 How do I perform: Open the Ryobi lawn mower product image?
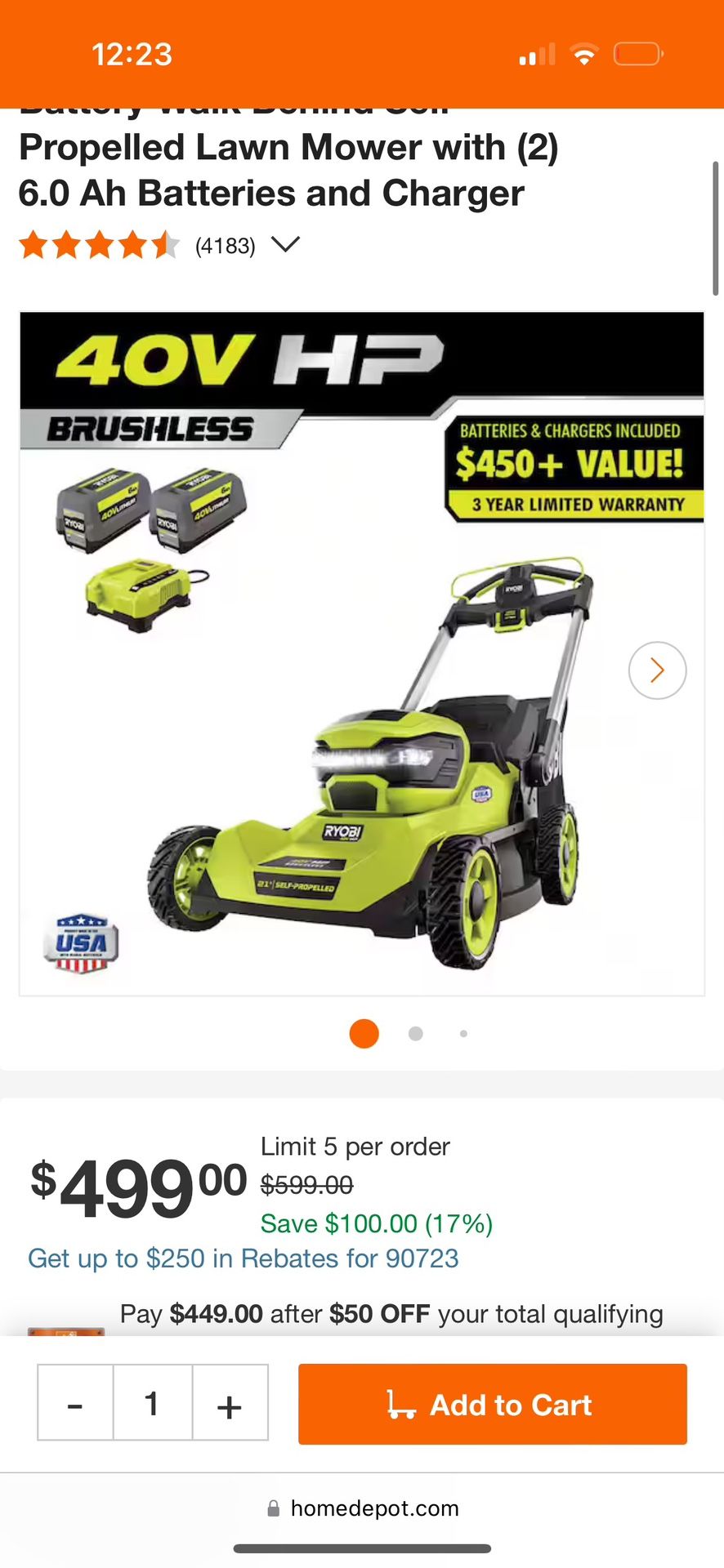click(361, 653)
